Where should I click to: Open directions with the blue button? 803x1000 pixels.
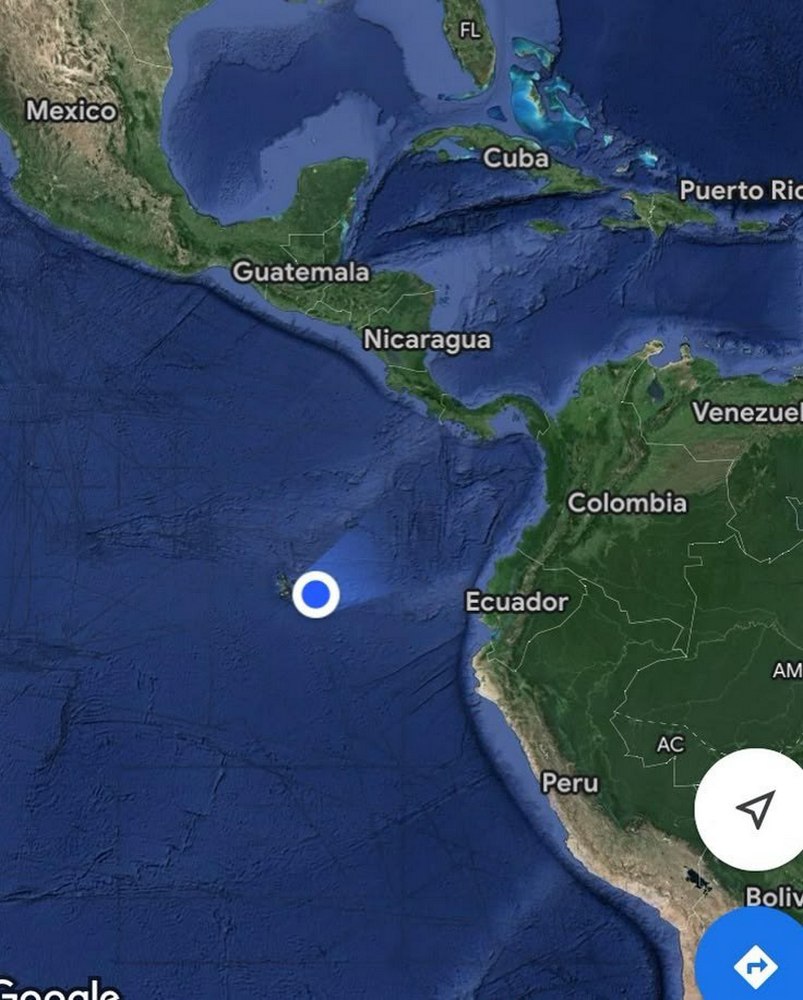click(x=754, y=962)
